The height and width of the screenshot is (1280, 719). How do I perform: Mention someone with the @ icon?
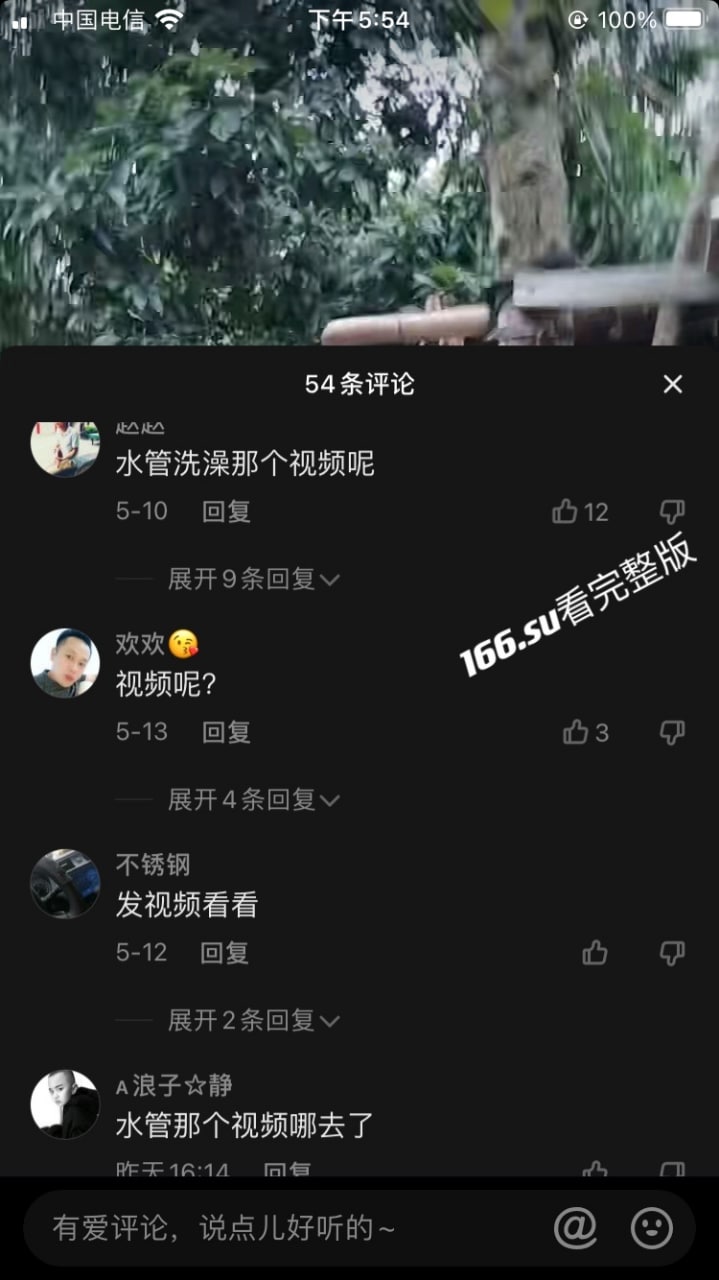[575, 1228]
